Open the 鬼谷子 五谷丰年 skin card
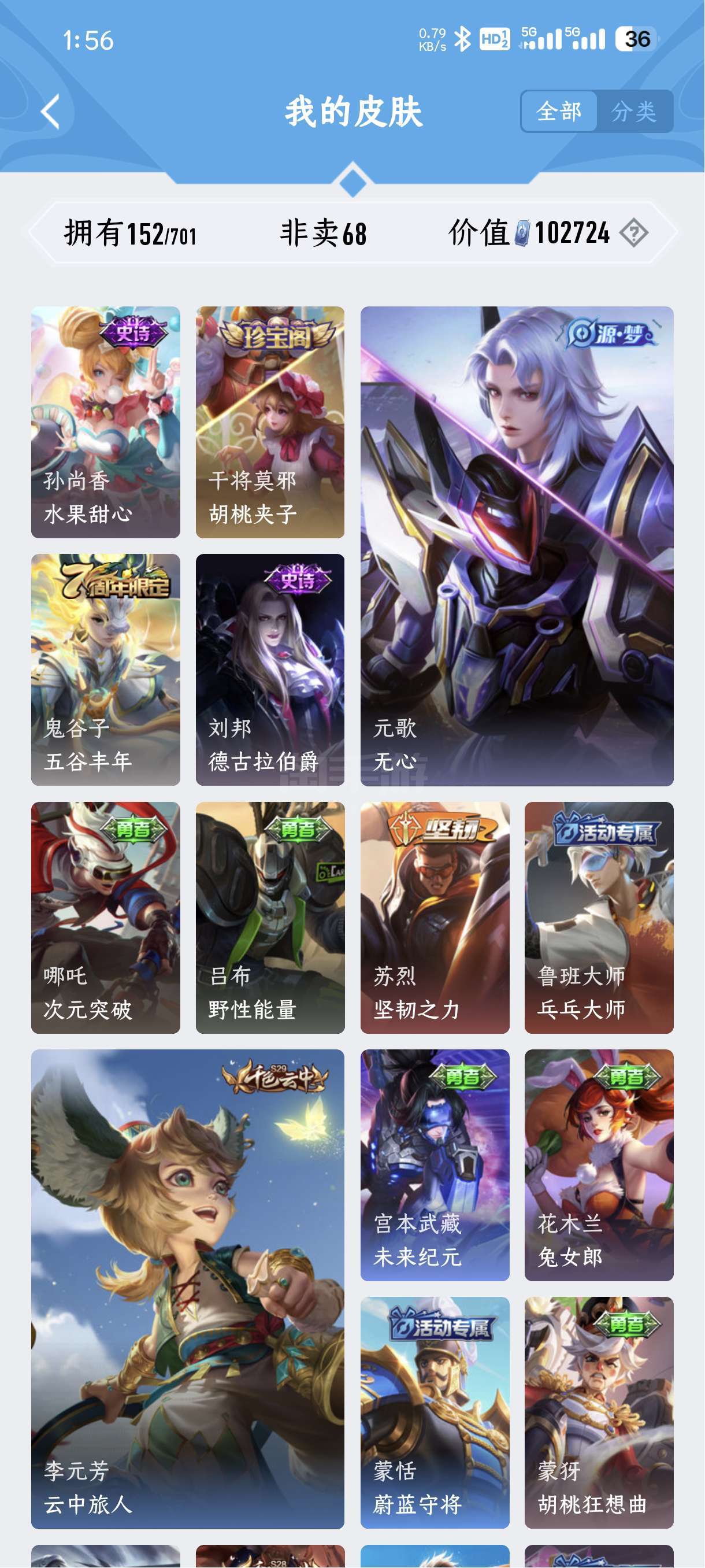Image resolution: width=705 pixels, height=1568 pixels. 106,670
